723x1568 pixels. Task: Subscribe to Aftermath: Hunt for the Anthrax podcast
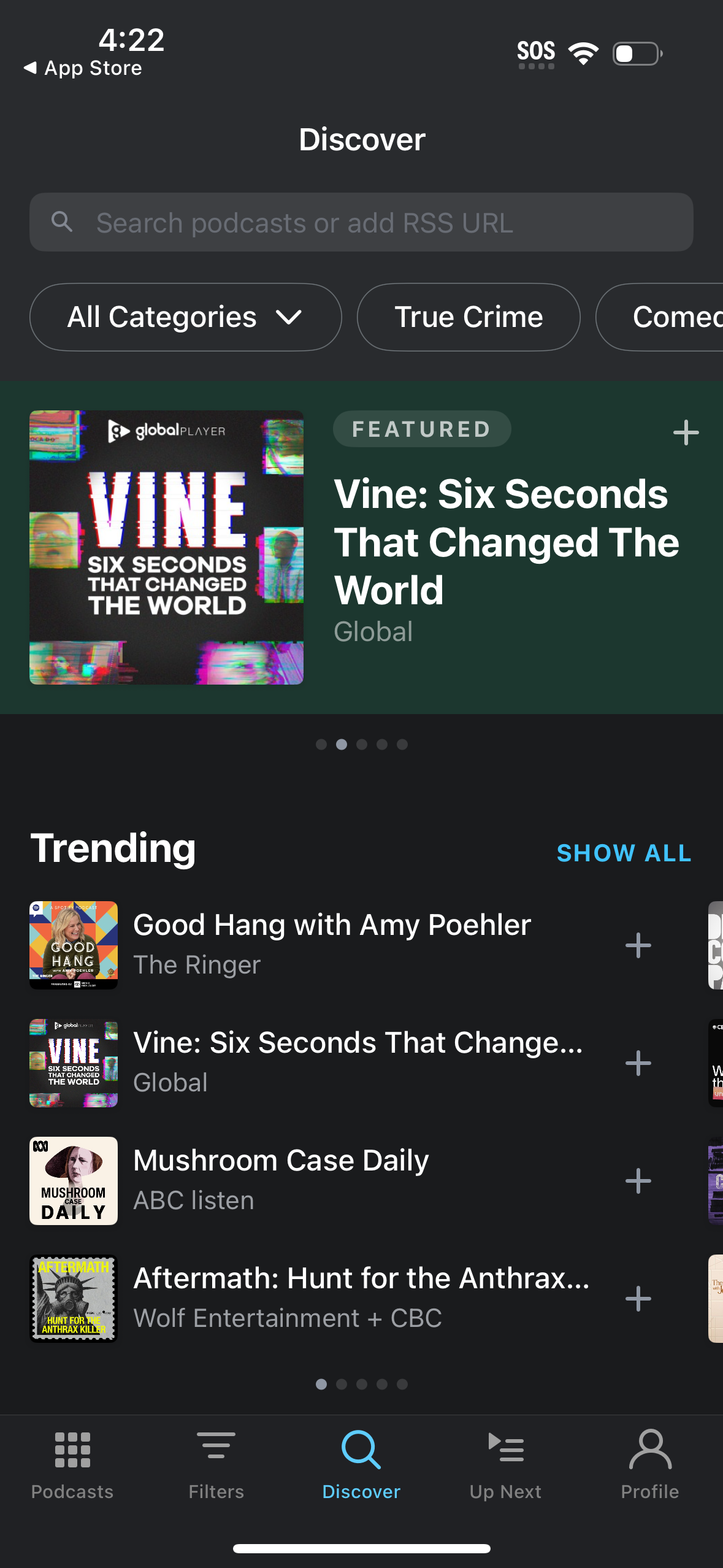[638, 1297]
